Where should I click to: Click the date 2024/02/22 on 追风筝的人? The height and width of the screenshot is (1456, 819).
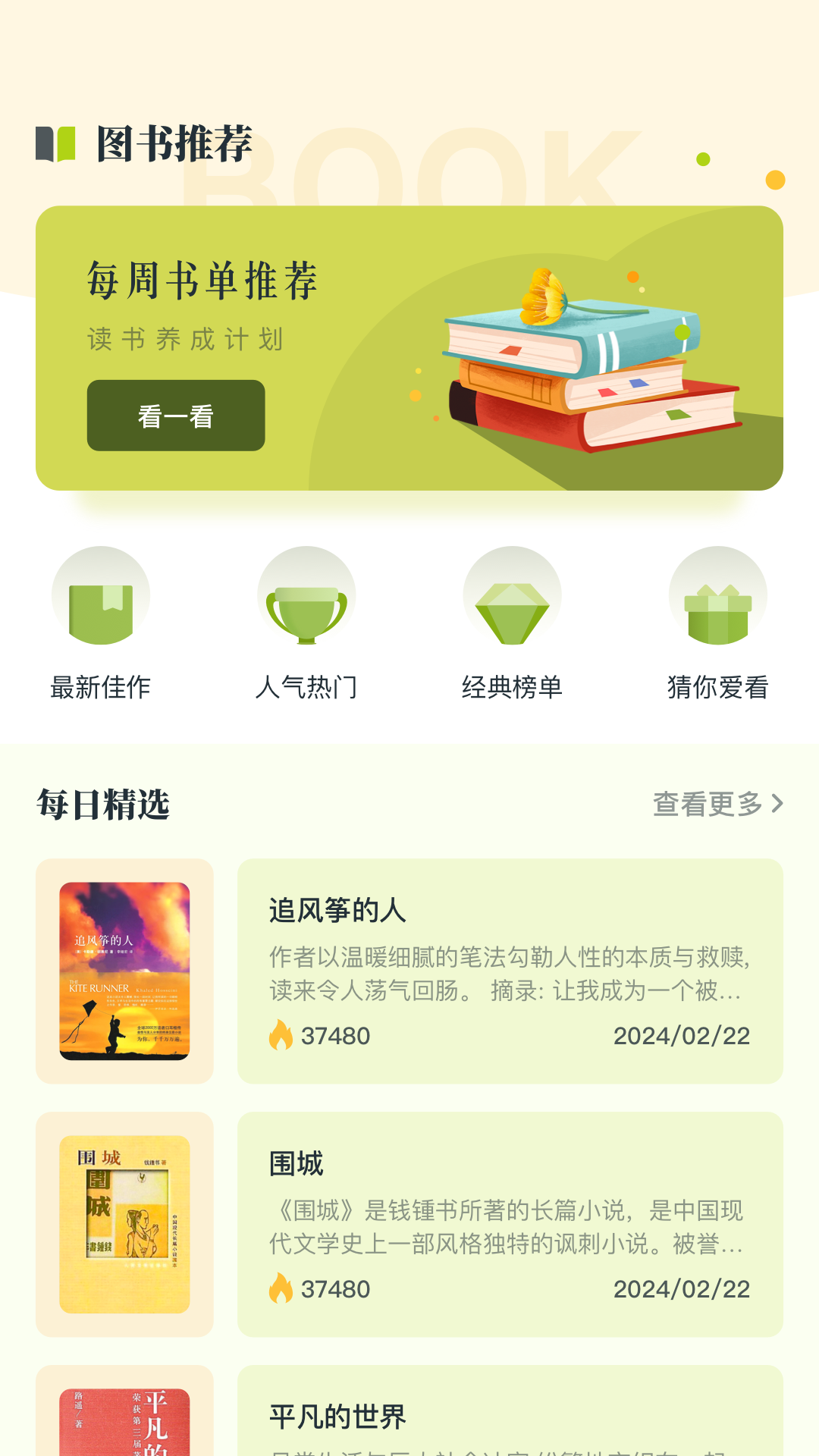click(x=682, y=1033)
